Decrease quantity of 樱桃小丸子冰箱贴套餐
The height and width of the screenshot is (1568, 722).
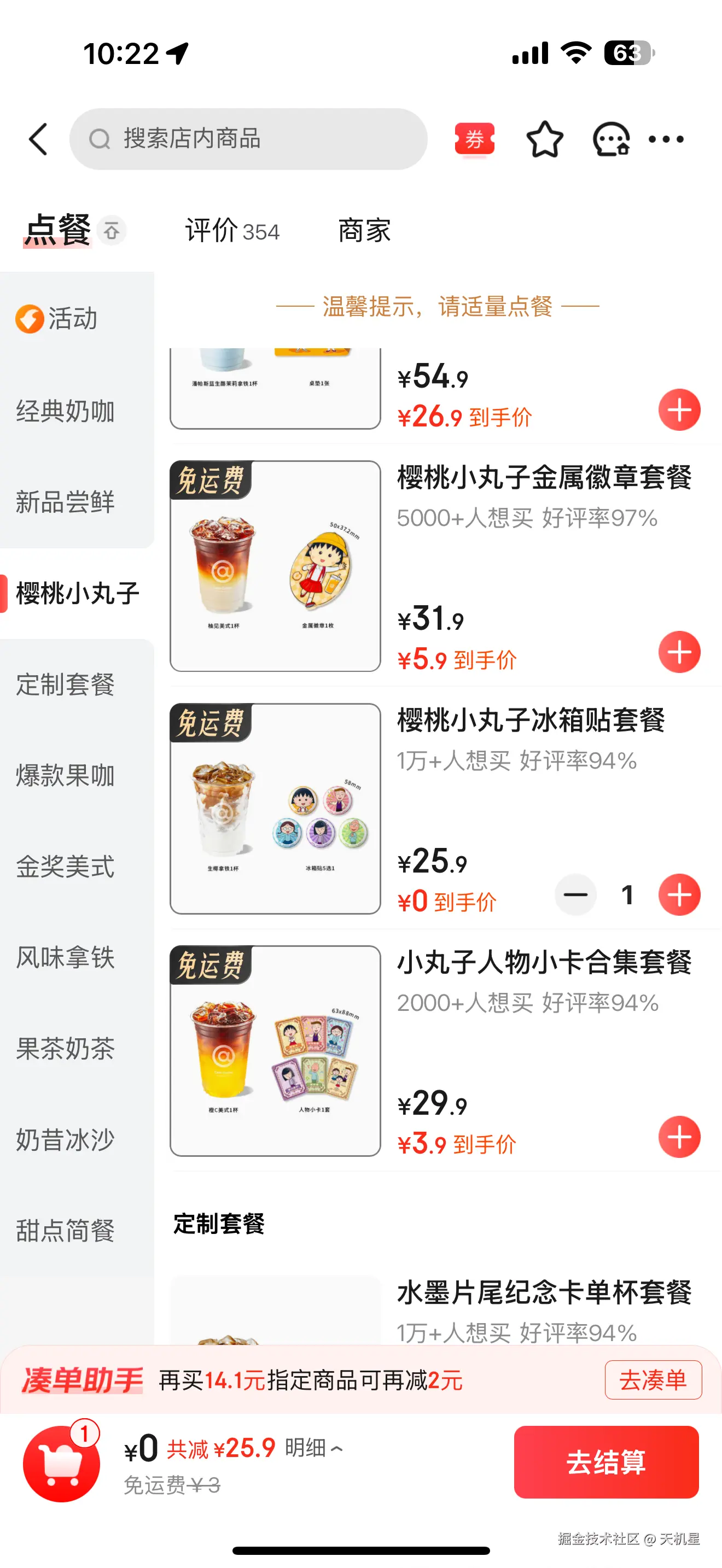575,894
